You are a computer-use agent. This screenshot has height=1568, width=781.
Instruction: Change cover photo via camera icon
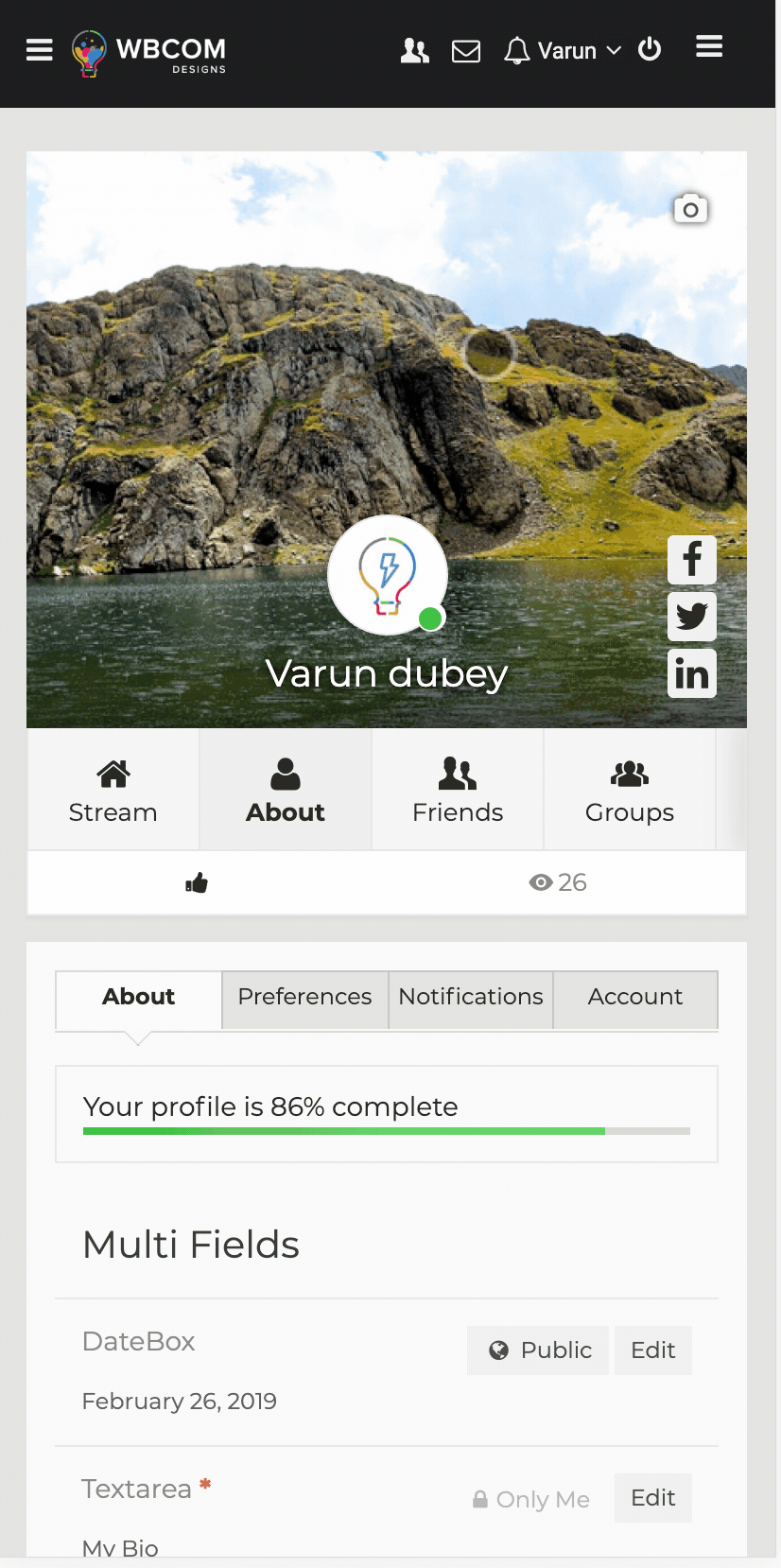[690, 209]
